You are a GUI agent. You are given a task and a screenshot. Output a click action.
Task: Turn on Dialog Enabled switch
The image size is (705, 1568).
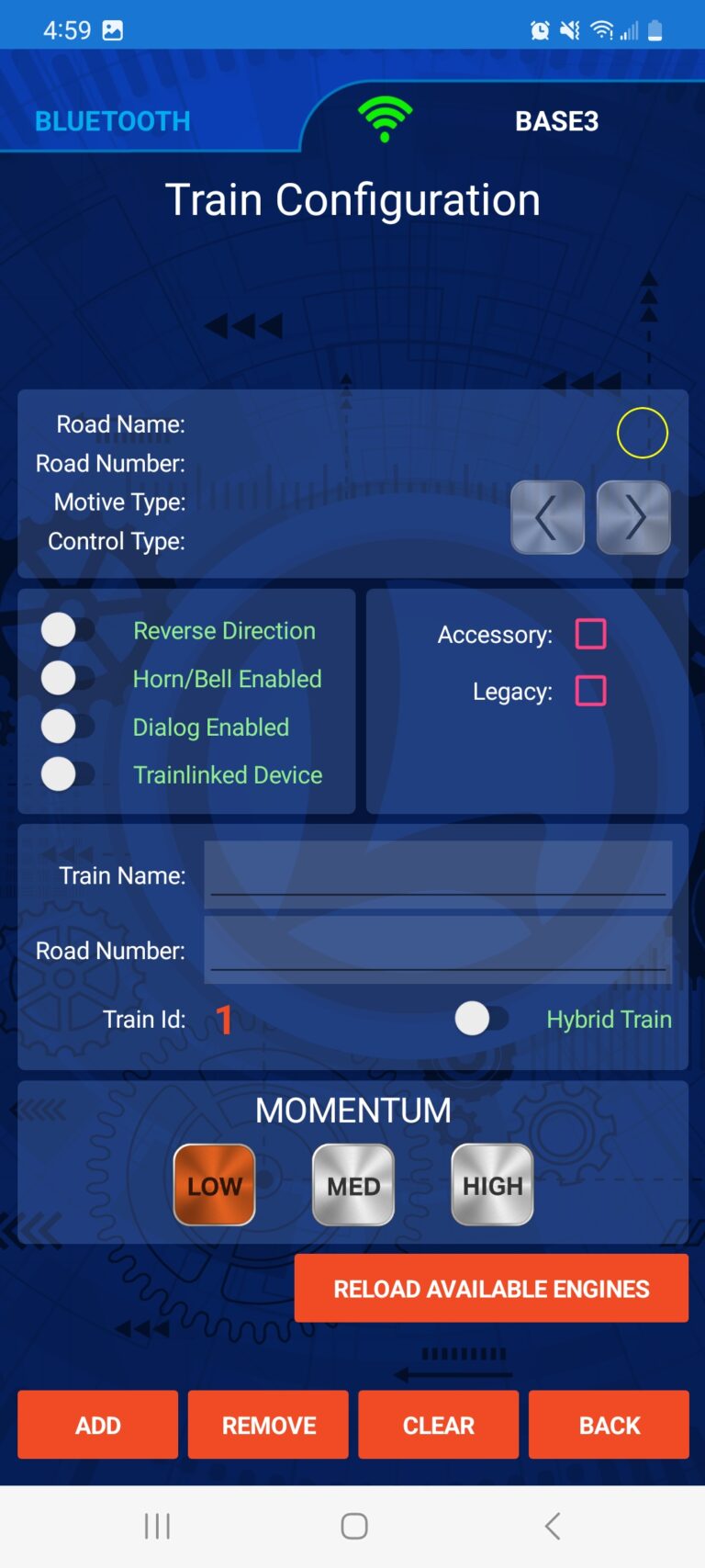(x=68, y=726)
